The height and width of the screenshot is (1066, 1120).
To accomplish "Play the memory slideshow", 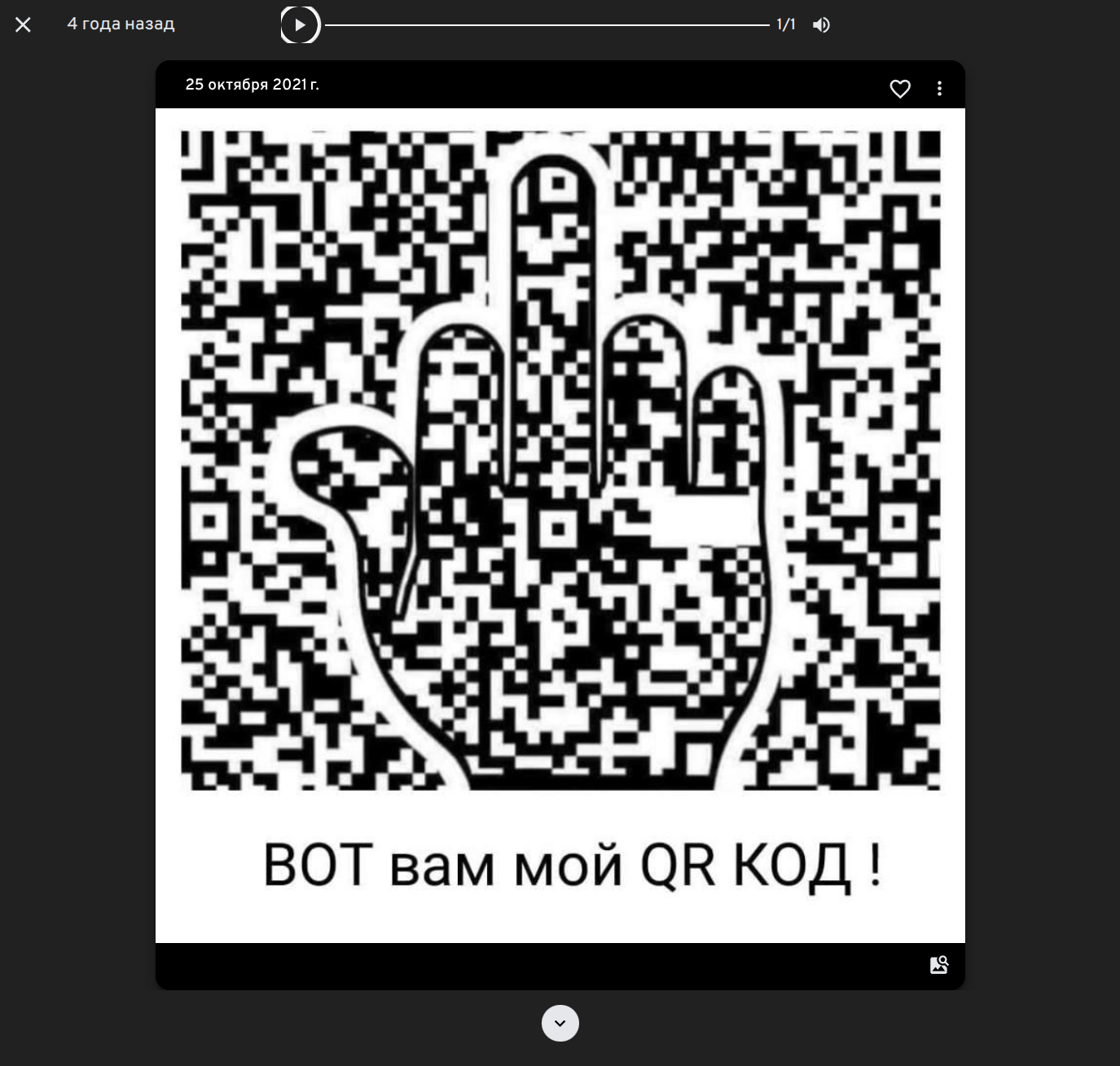I will point(300,24).
